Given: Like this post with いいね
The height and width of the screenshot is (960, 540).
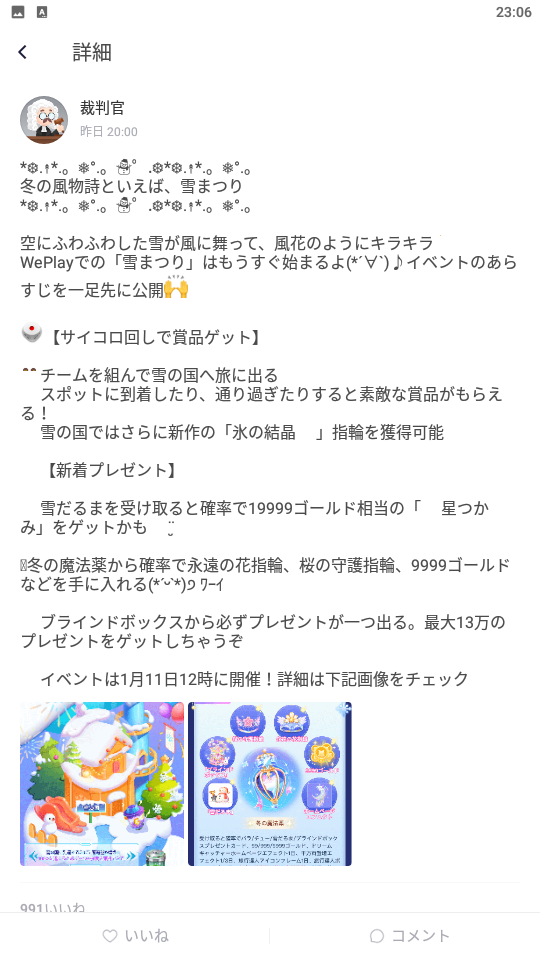Looking at the screenshot, I should click(135, 936).
